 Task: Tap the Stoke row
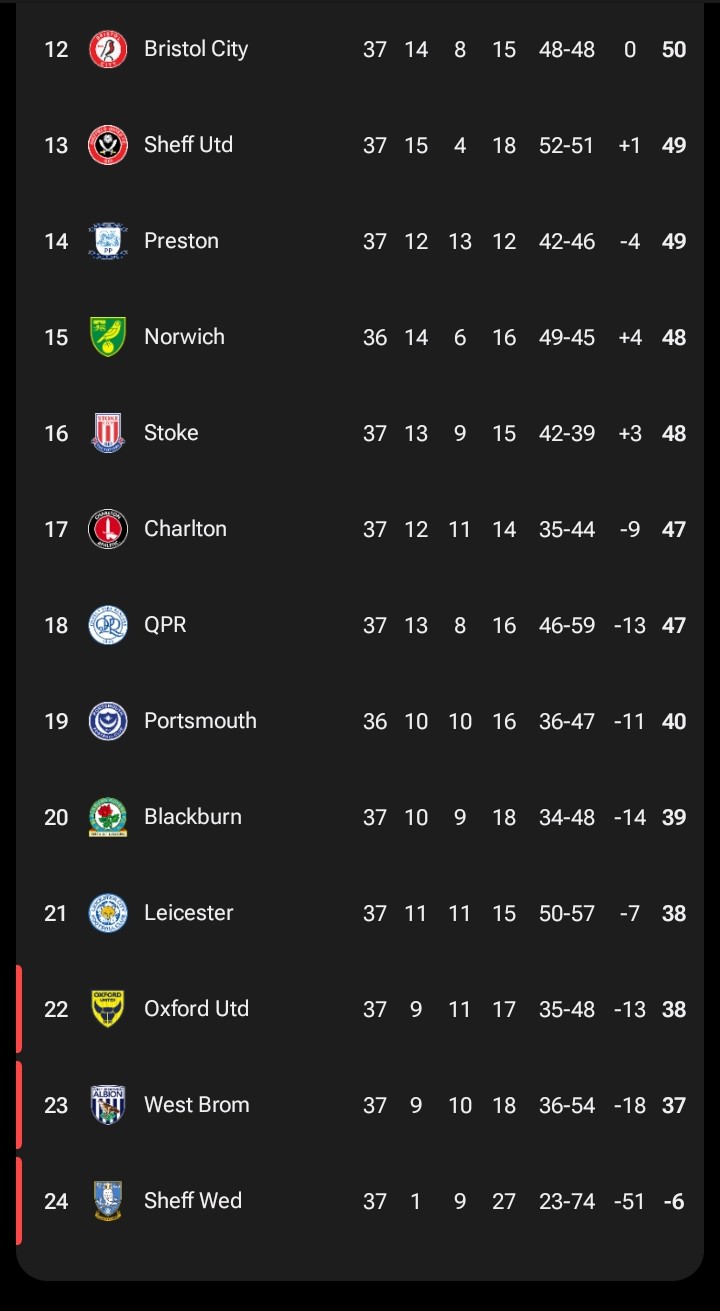(171, 433)
